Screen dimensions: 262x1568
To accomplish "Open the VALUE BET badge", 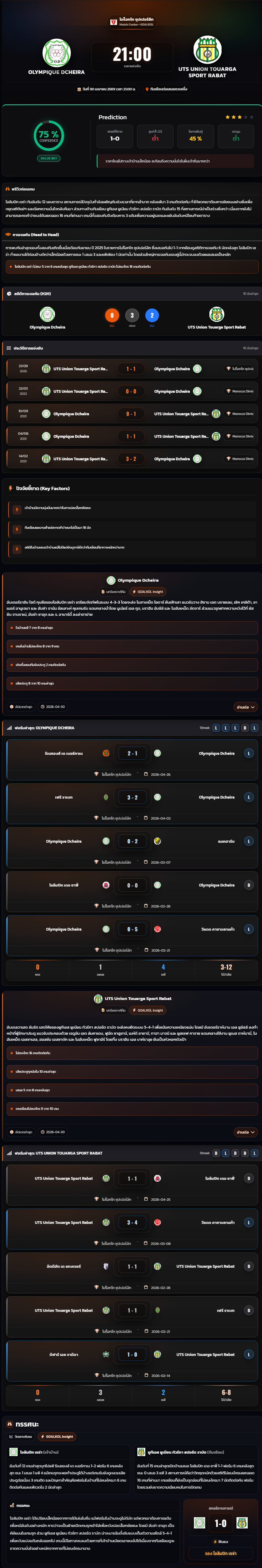I will click(49, 158).
